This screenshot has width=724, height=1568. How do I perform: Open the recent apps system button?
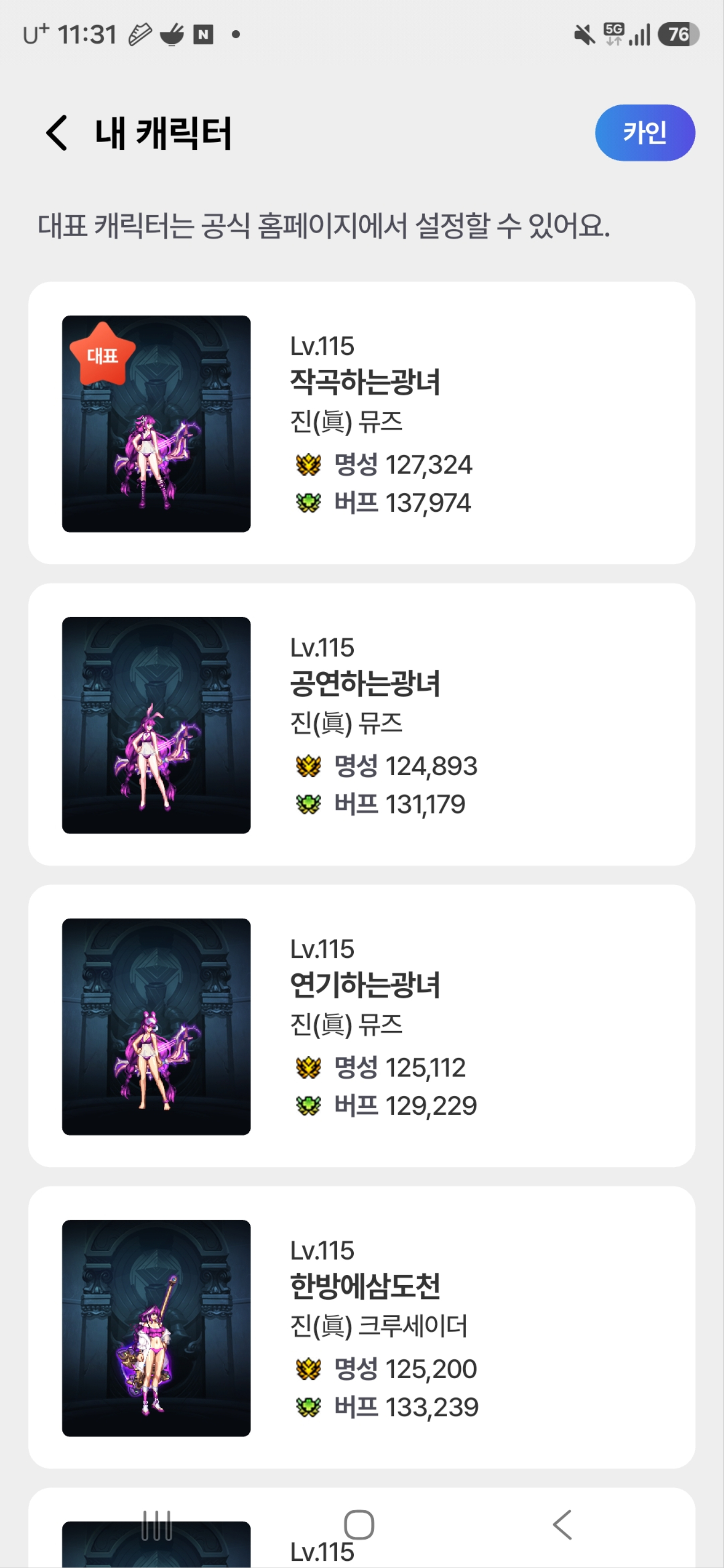point(156,1525)
